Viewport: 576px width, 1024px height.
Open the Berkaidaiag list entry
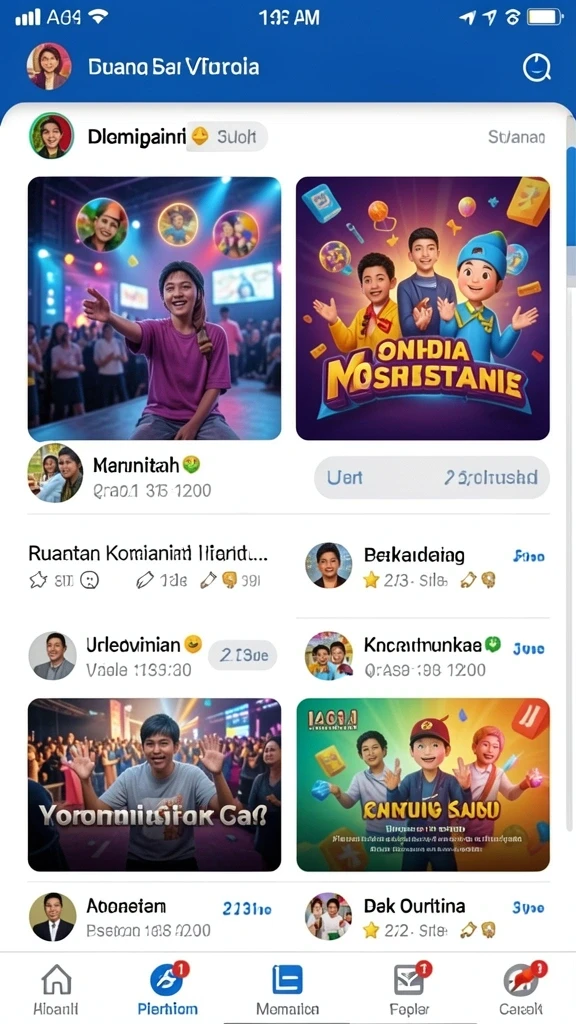[427, 566]
